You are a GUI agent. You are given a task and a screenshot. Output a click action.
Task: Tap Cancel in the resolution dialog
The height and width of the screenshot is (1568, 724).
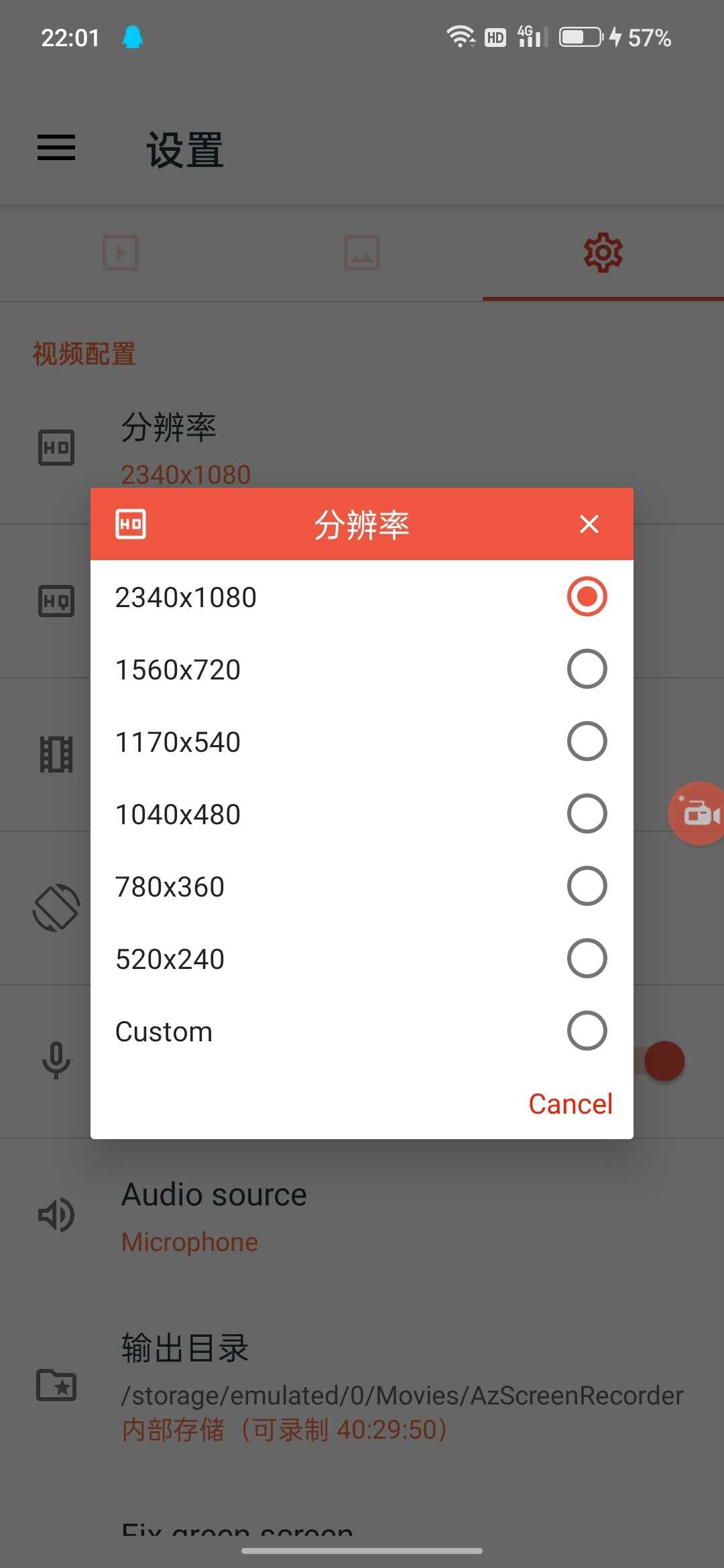(570, 1104)
